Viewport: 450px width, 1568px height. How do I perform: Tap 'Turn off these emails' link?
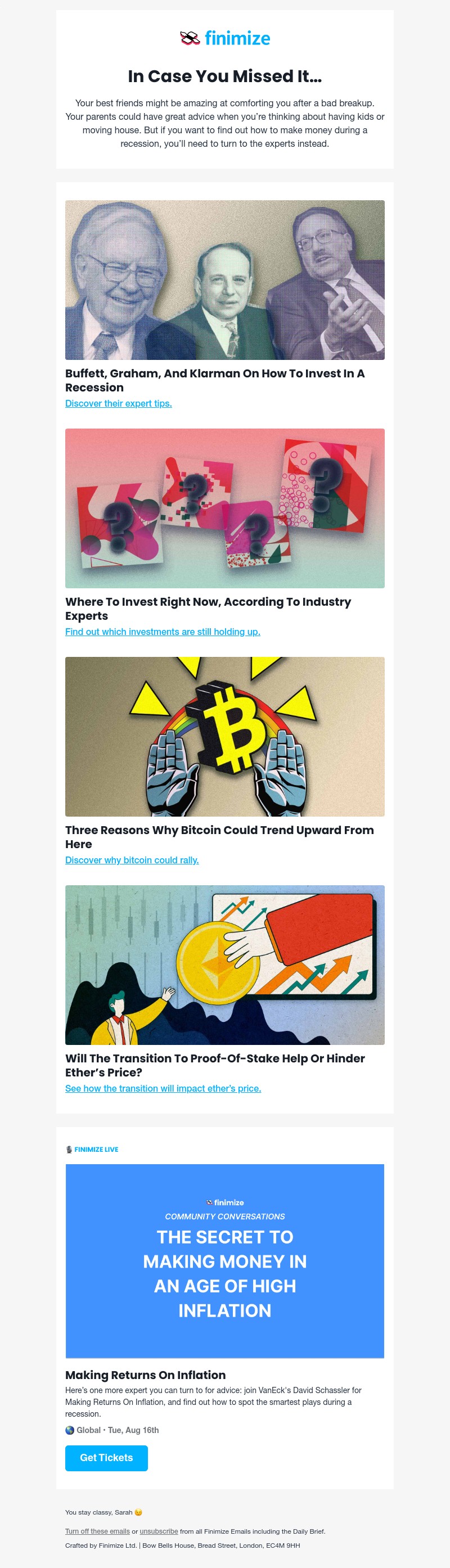click(x=97, y=1531)
